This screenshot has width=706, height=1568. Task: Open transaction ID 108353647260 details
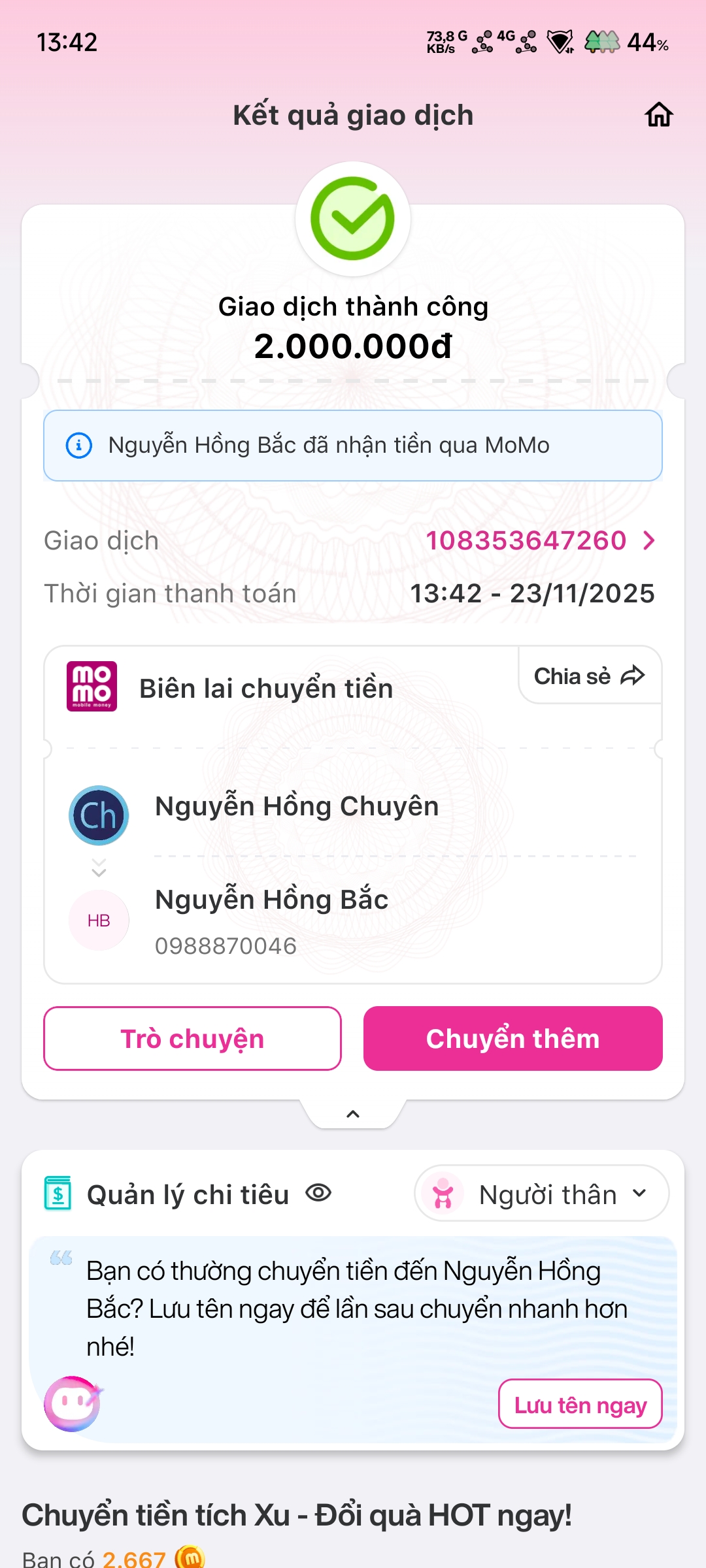pyautogui.click(x=540, y=541)
